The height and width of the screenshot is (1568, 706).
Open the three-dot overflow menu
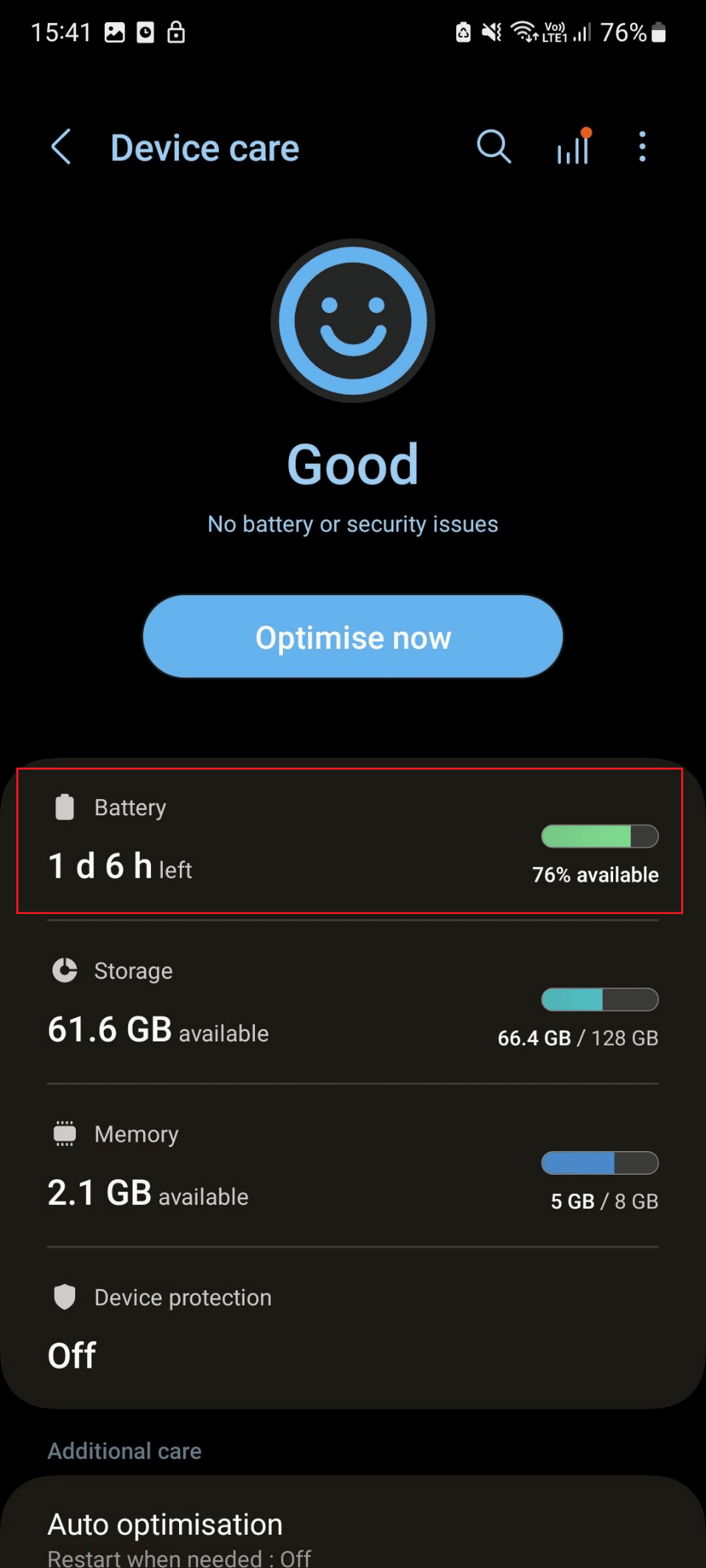pos(642,147)
